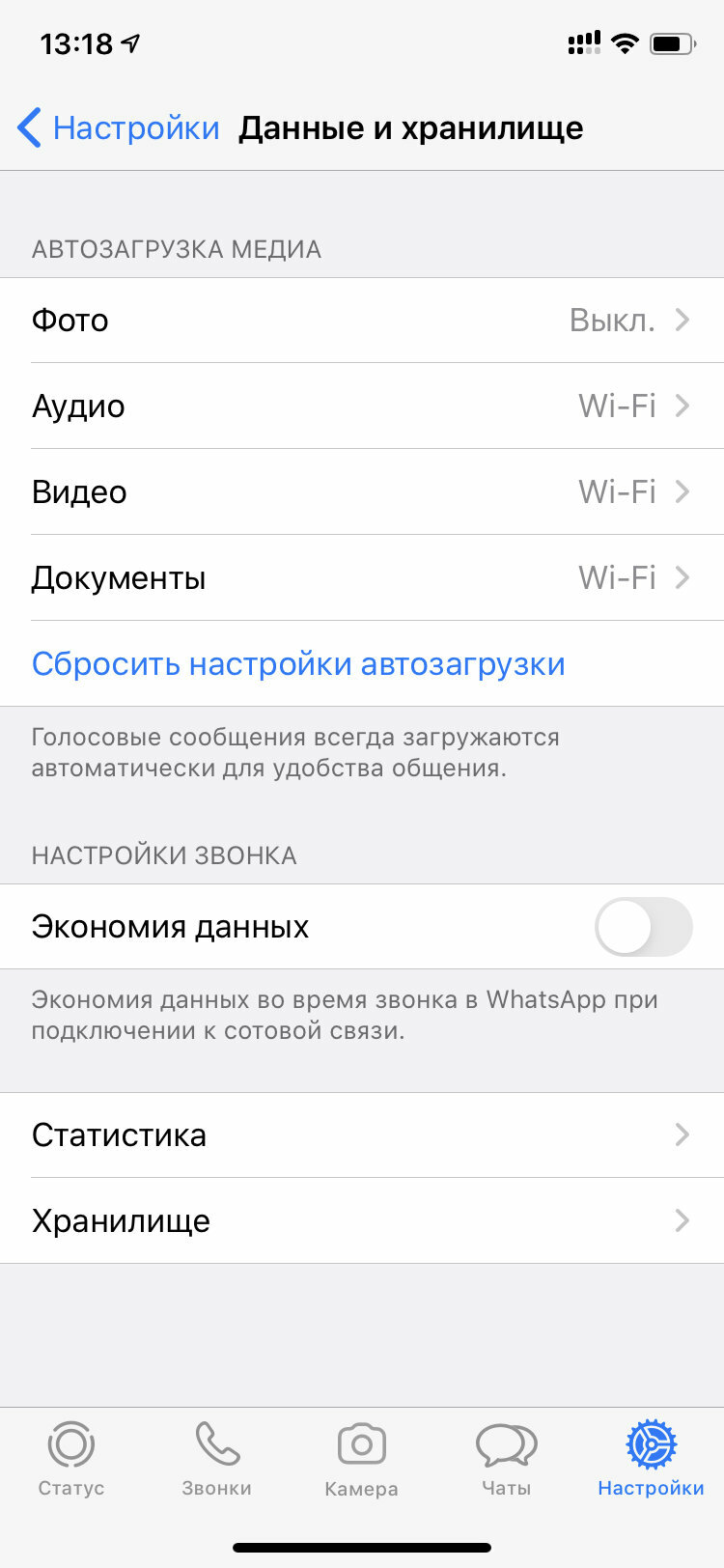Open the Видео auto-download setting
The width and height of the screenshot is (724, 1568).
(362, 492)
